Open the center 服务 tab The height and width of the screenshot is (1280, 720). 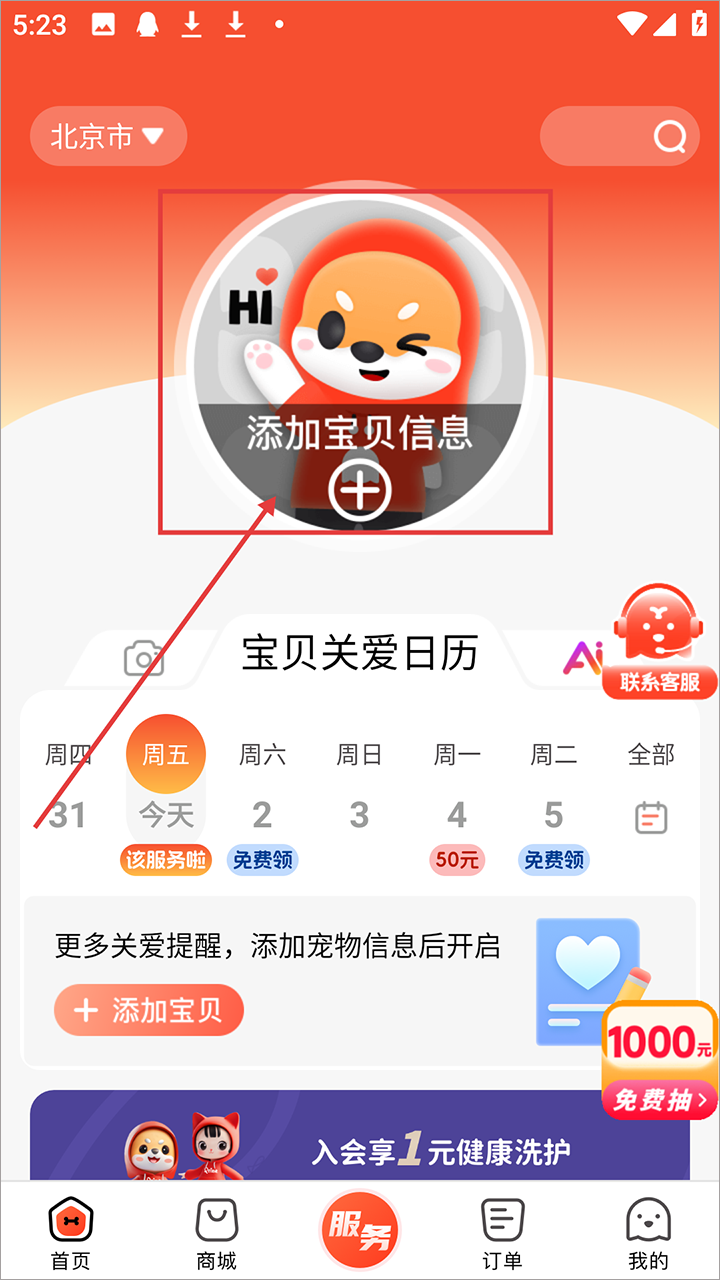(x=359, y=1230)
